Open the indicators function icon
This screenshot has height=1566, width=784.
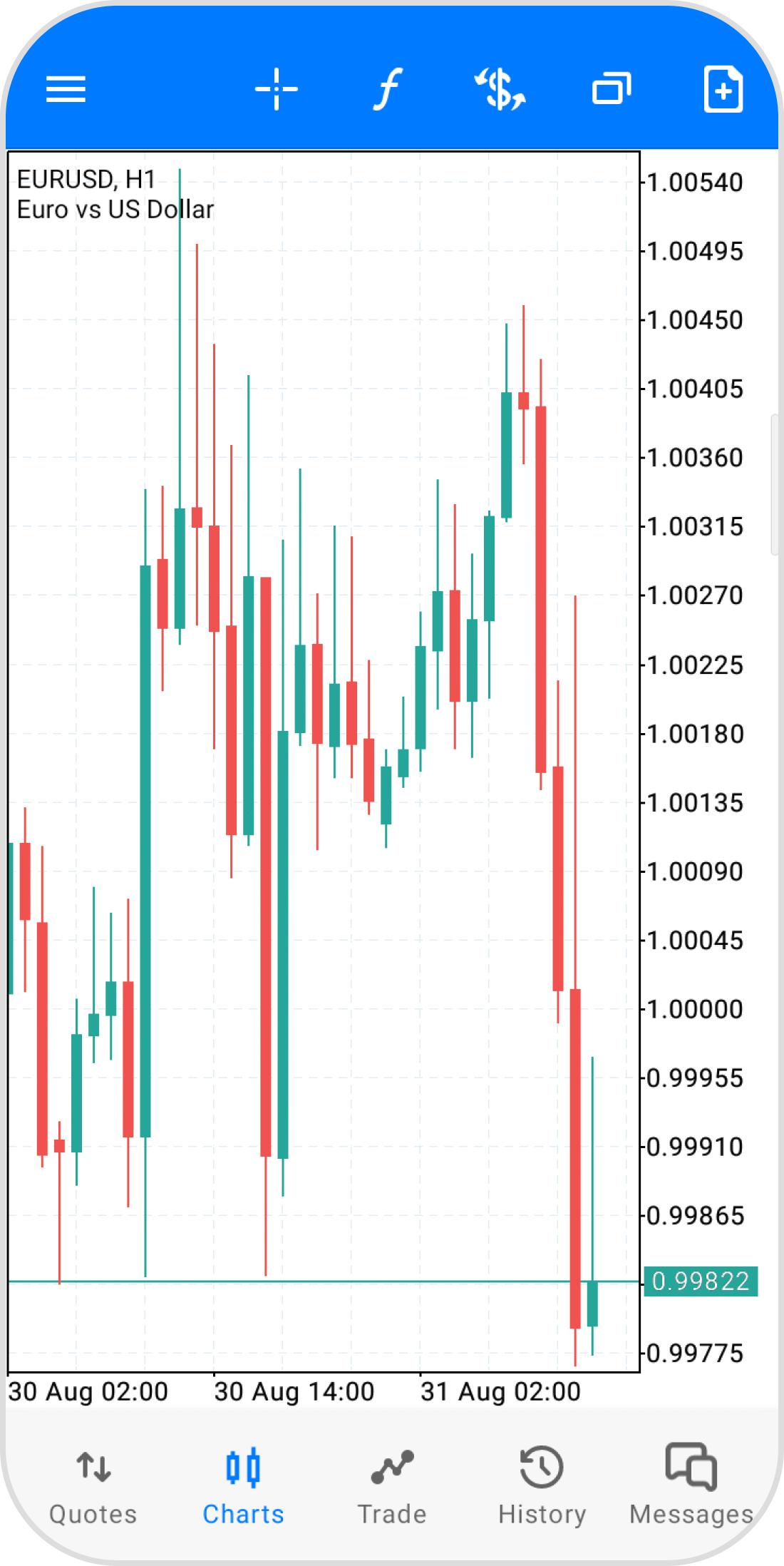coord(388,89)
